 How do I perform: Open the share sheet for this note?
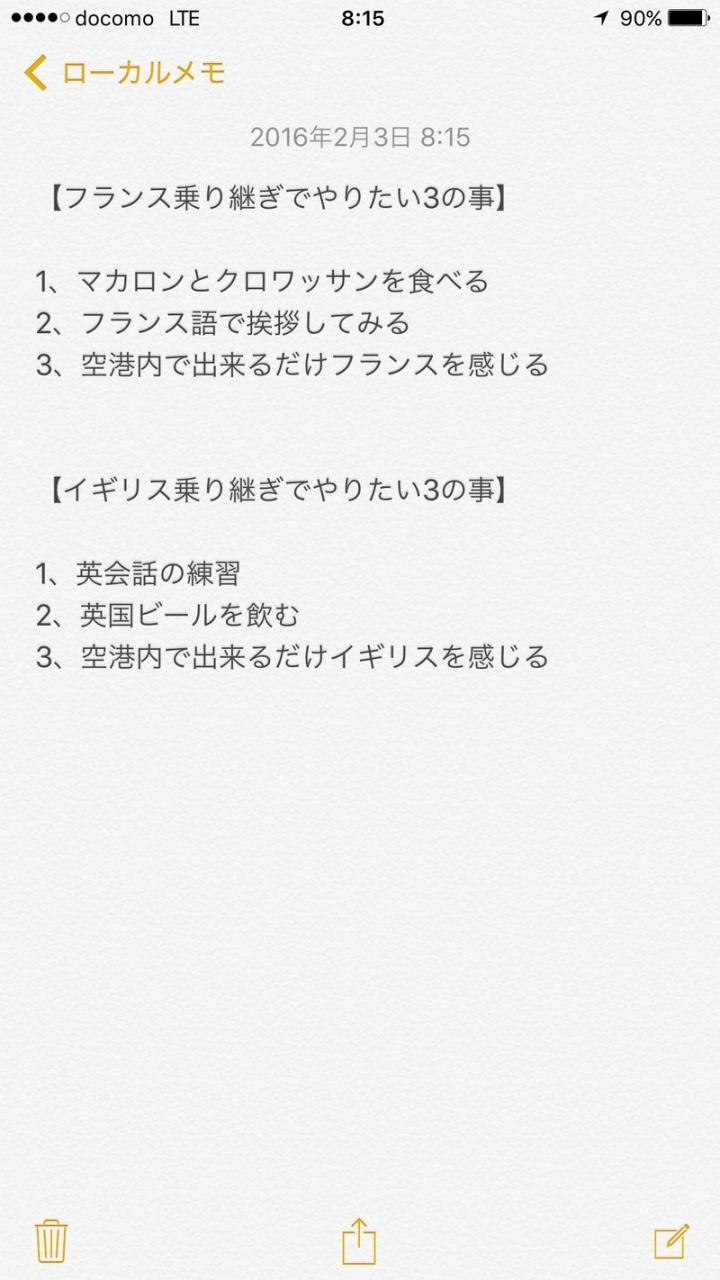(359, 1241)
